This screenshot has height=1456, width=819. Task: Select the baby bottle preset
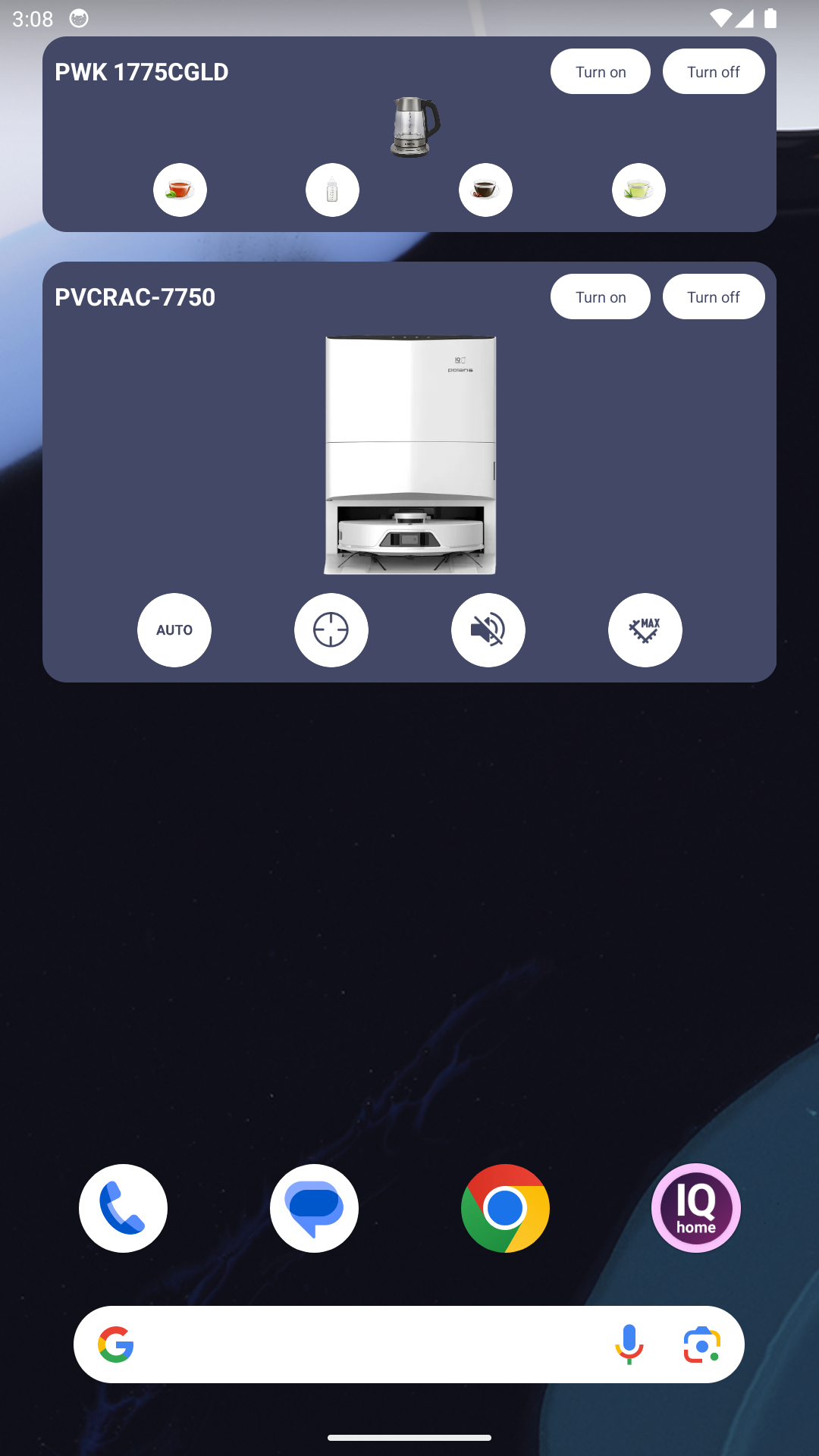click(x=332, y=190)
